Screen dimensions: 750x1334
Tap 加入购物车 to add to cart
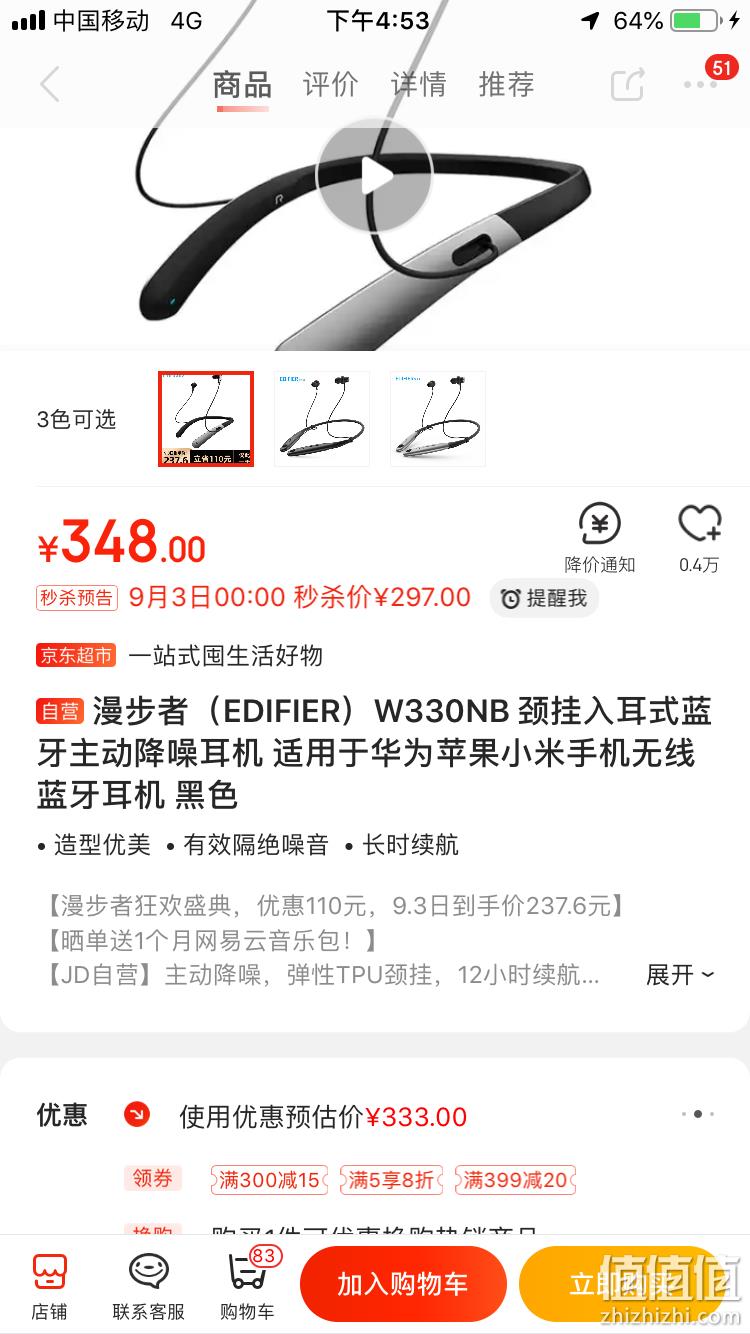pyautogui.click(x=403, y=1285)
